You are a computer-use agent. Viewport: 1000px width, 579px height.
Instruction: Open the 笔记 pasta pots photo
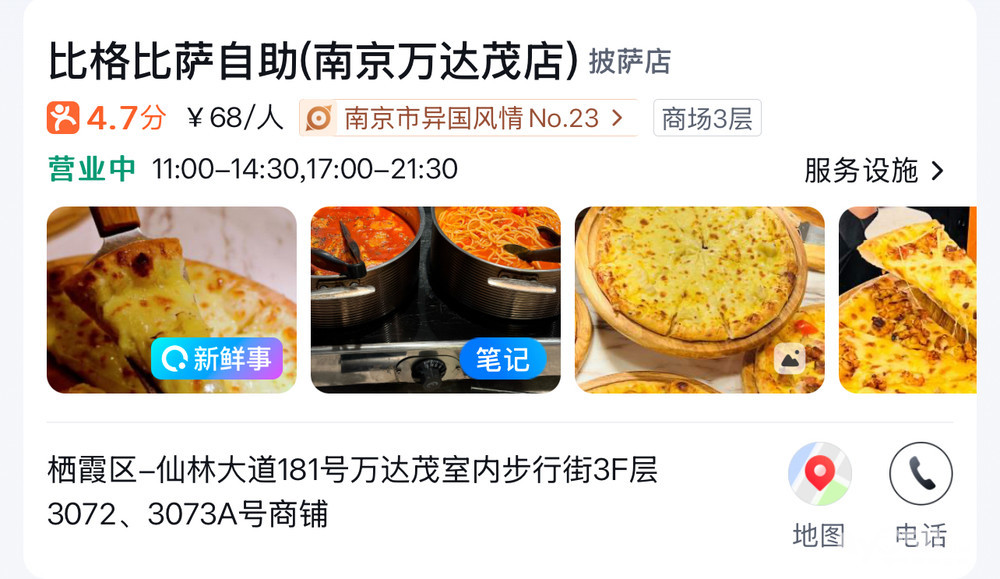pyautogui.click(x=435, y=300)
